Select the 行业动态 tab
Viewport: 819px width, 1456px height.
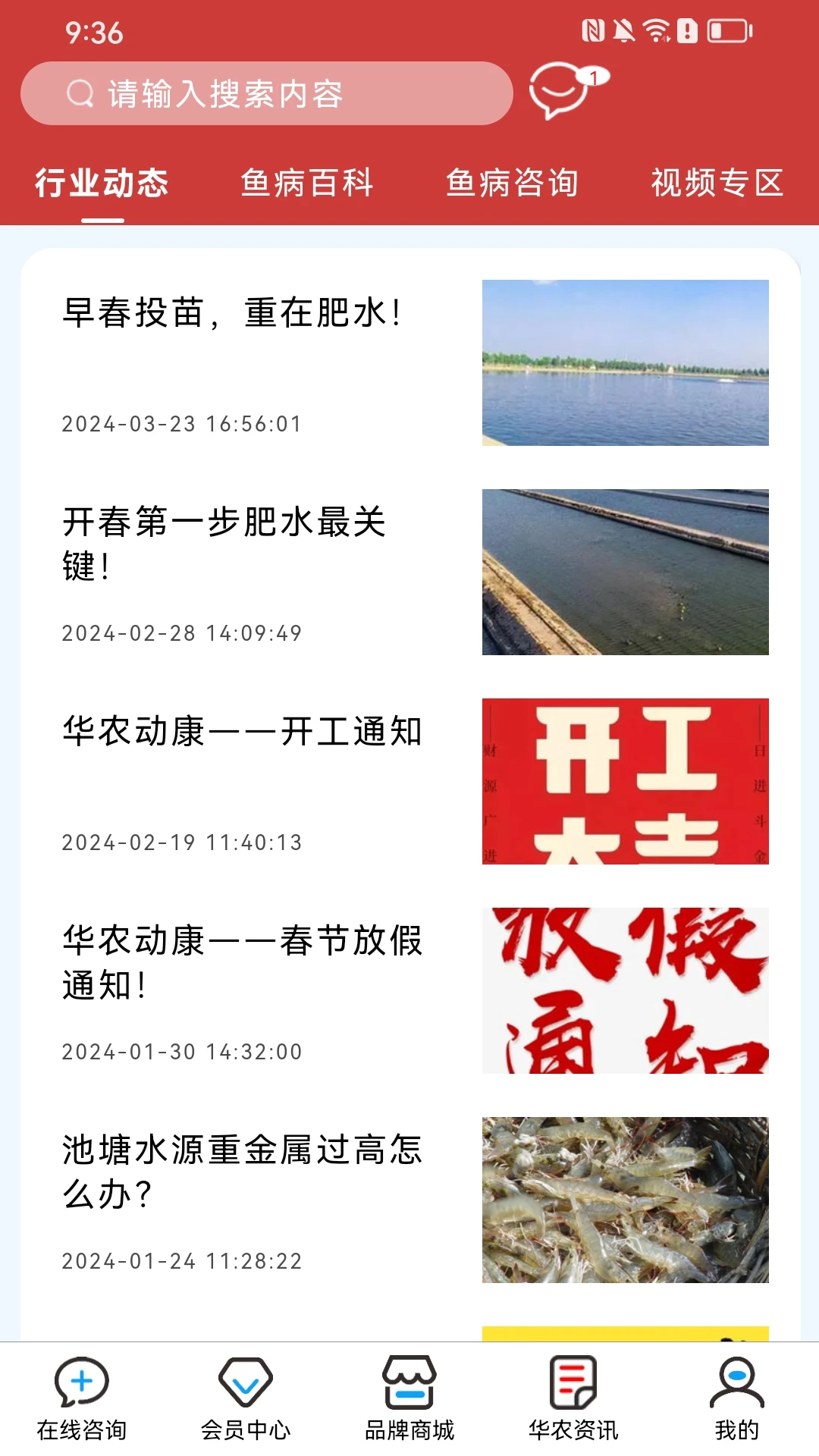[101, 184]
